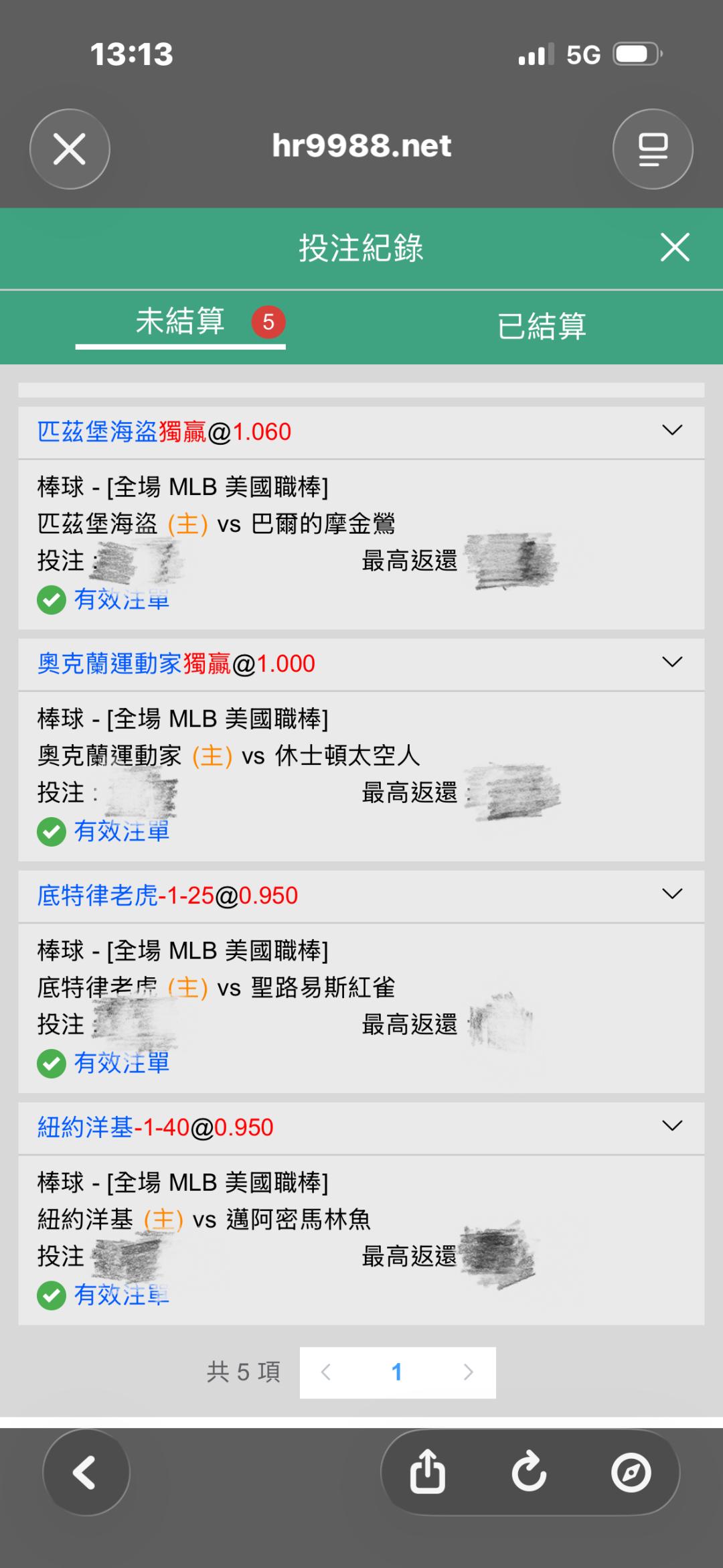Viewport: 723px width, 1568px height.
Task: Expand the 奧克蘭運動家獨贏 bet details
Action: 672,662
